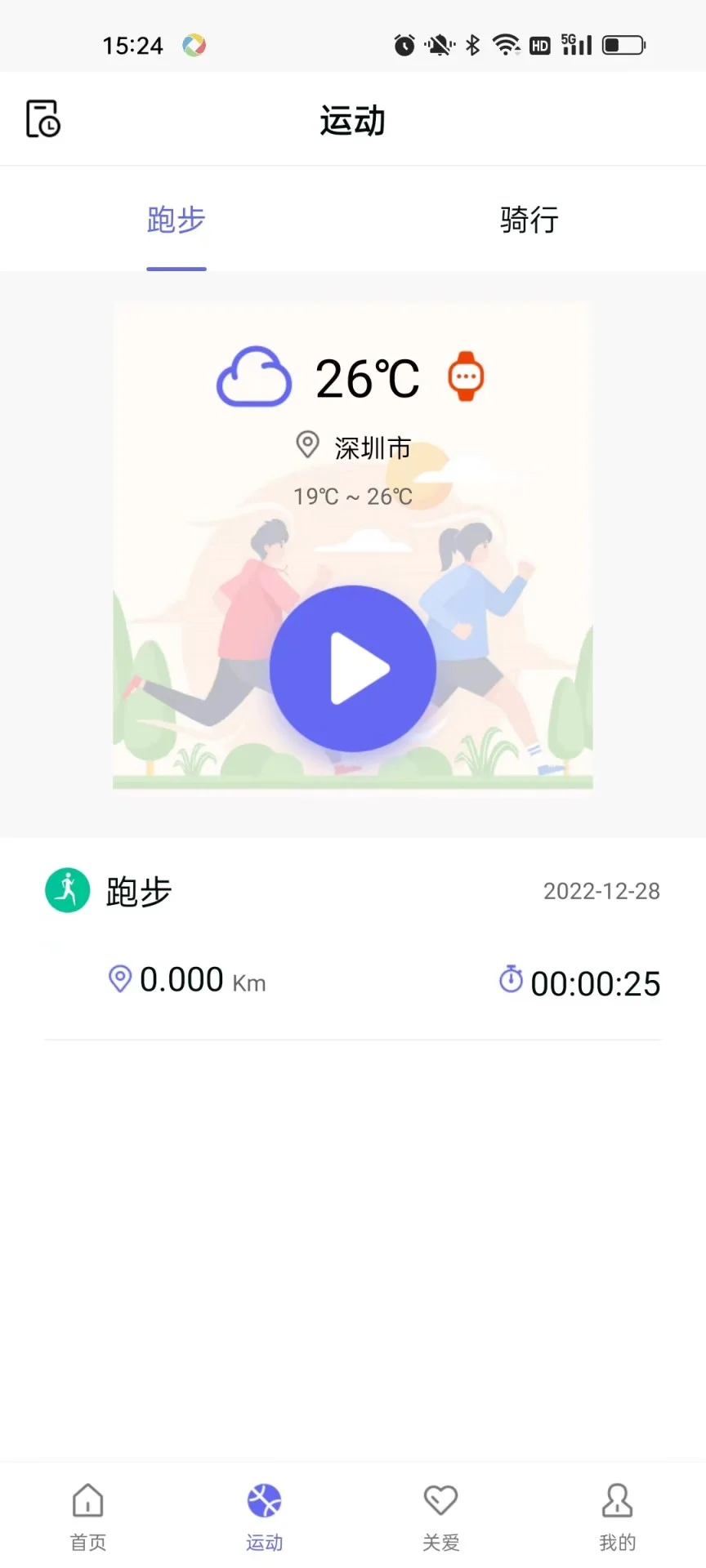
Task: Click the 00:00:25 duration text
Action: click(595, 983)
